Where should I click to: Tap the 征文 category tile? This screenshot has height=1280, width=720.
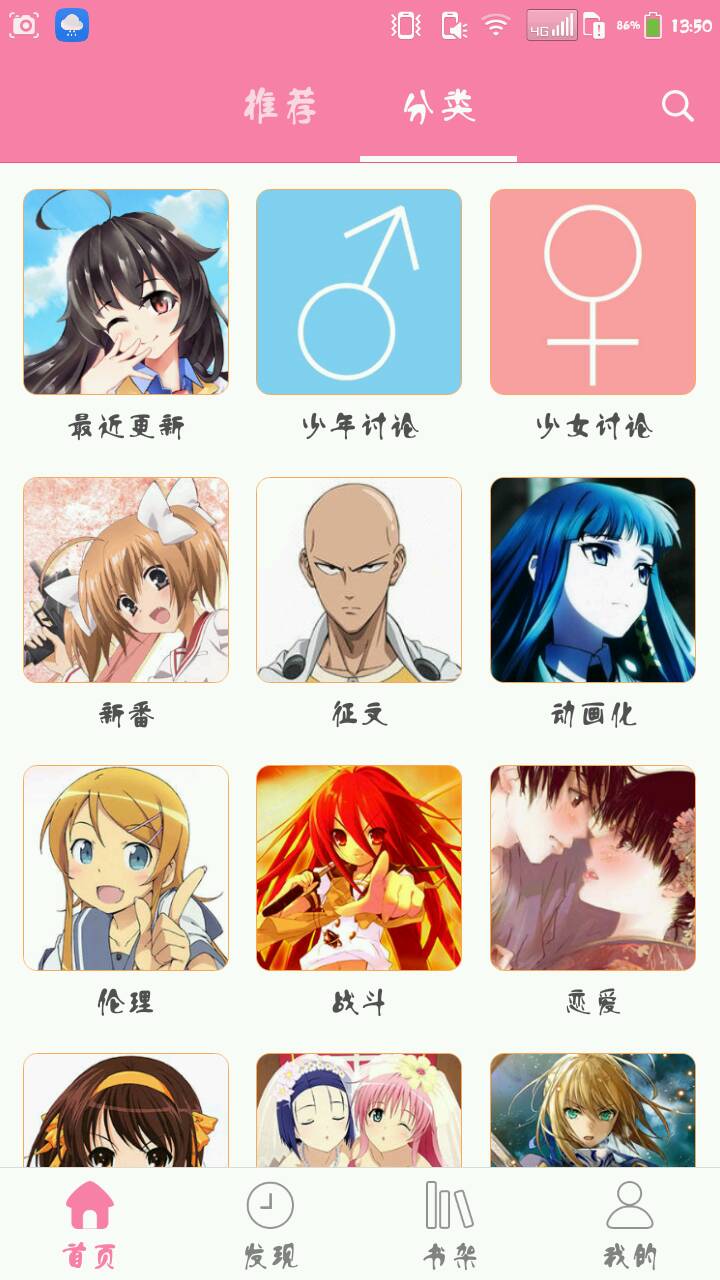359,580
